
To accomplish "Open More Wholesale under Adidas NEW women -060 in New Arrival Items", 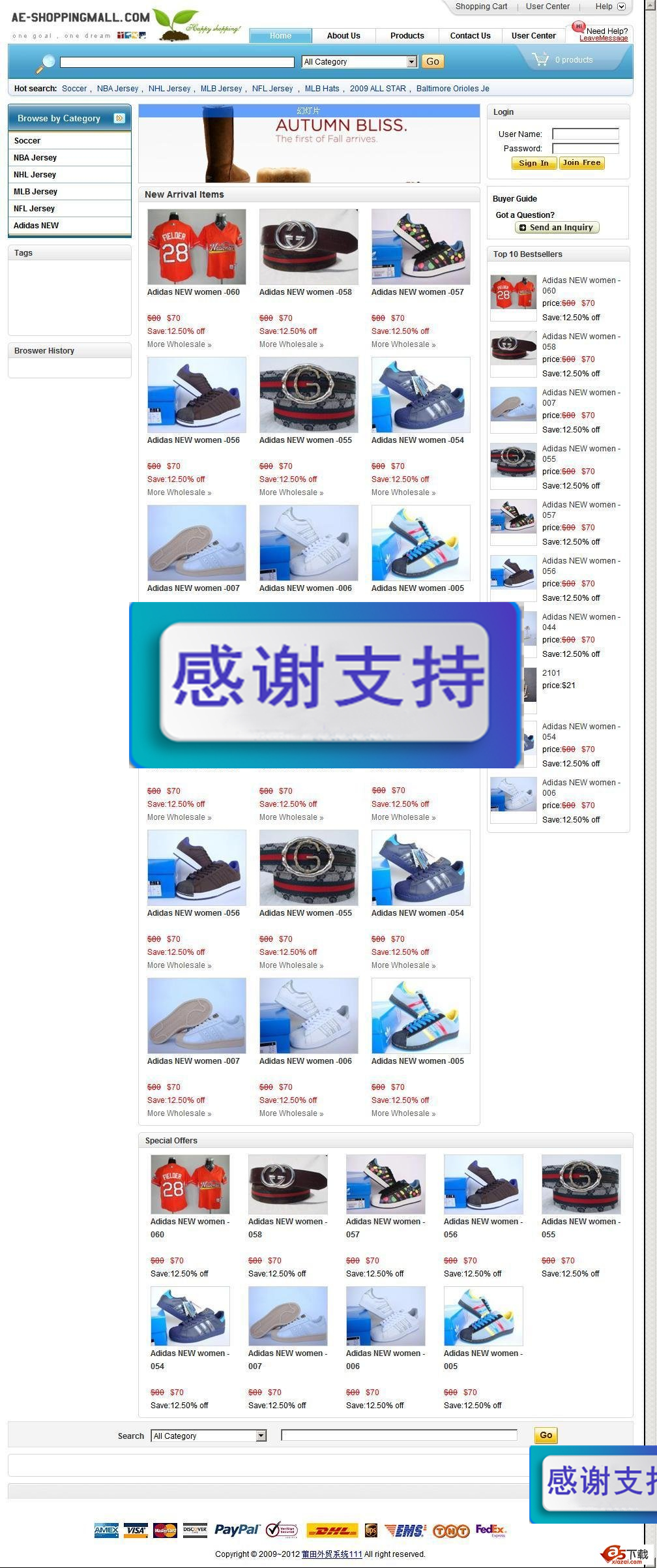I will pos(179,344).
